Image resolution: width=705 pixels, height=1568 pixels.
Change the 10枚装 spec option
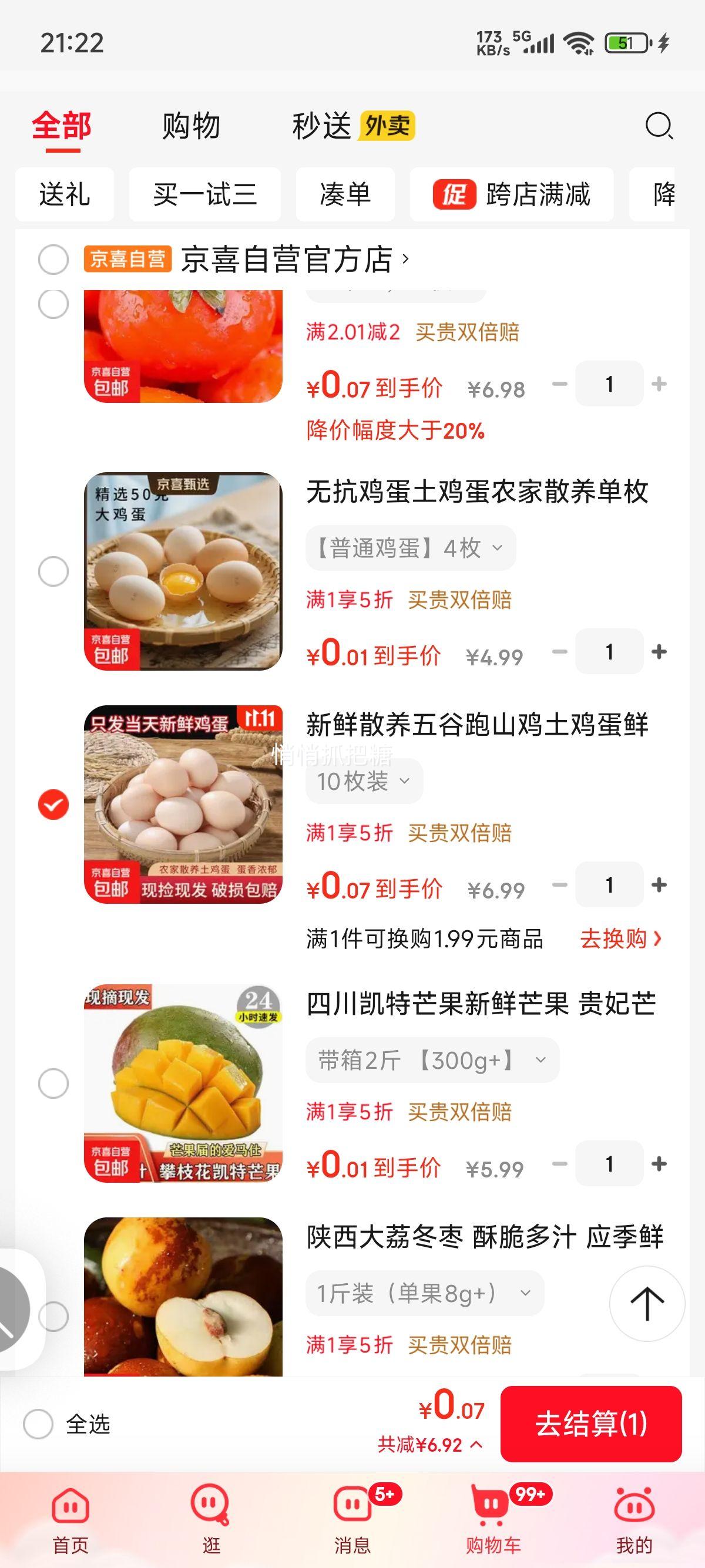[364, 782]
